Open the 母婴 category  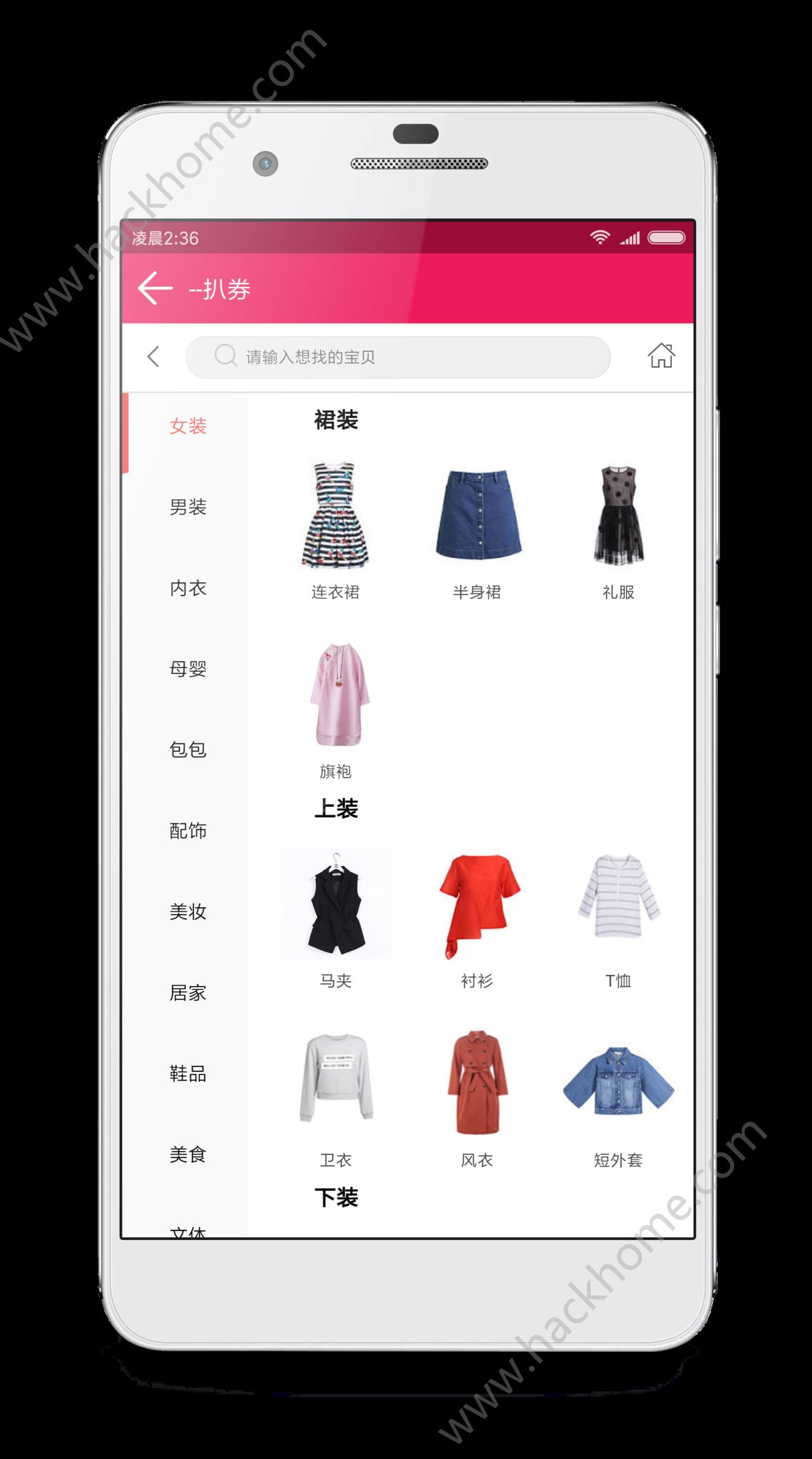tap(188, 669)
